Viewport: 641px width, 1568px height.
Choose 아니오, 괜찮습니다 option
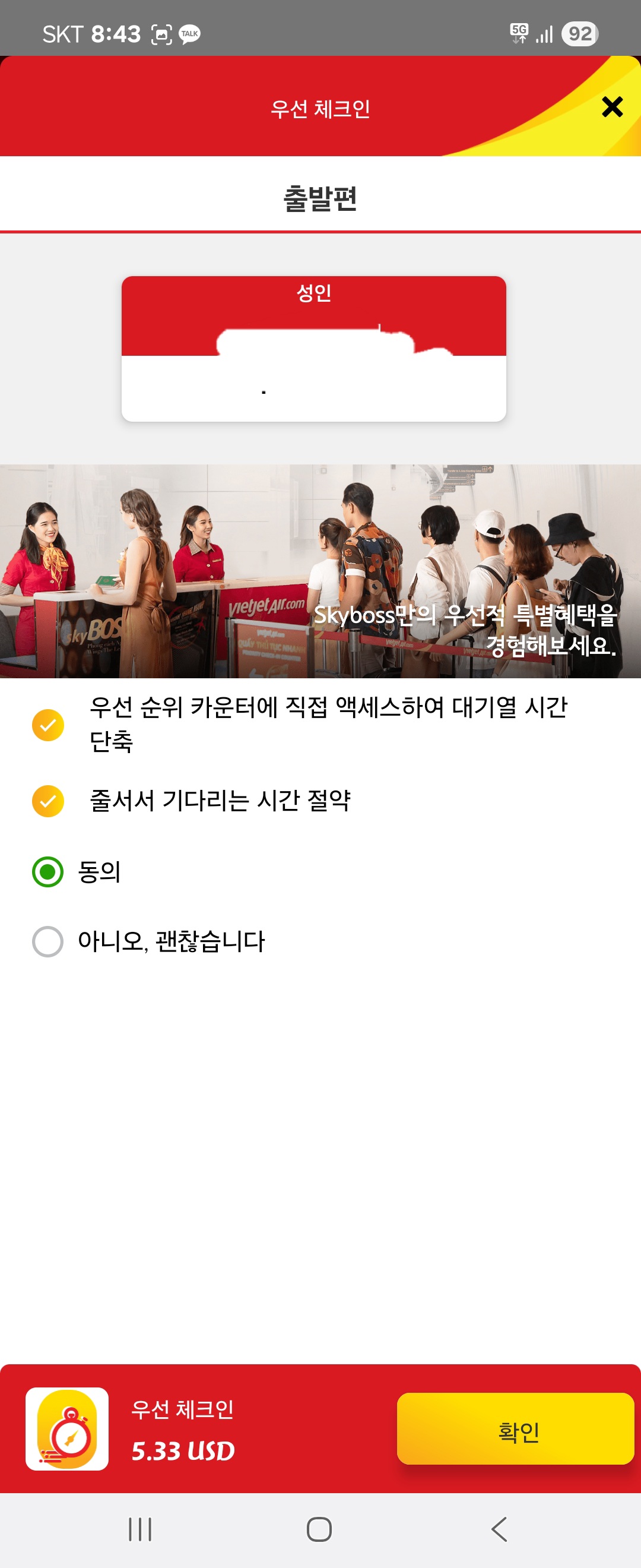point(47,941)
